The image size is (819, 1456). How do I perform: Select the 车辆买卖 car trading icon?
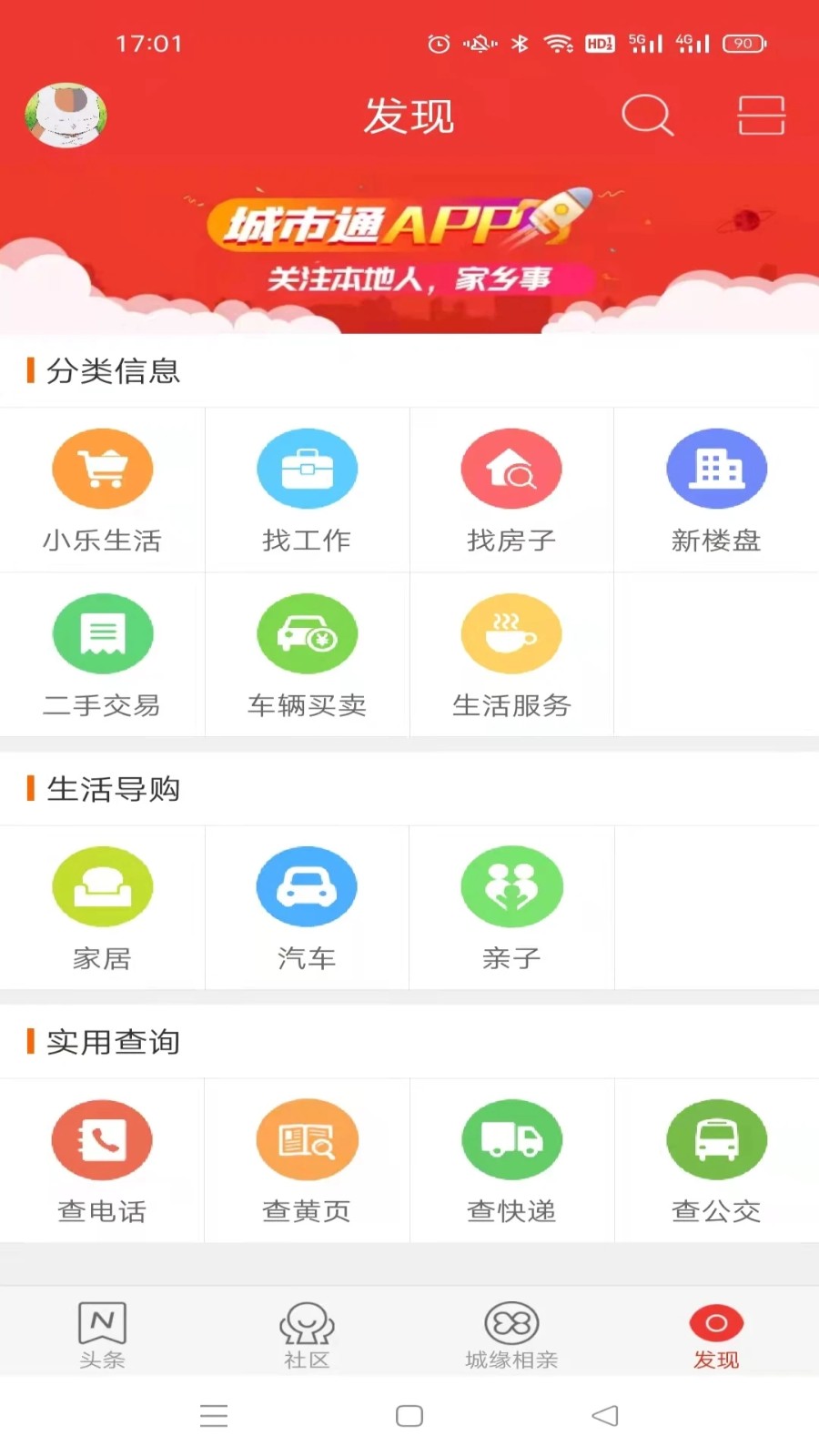pos(307,653)
